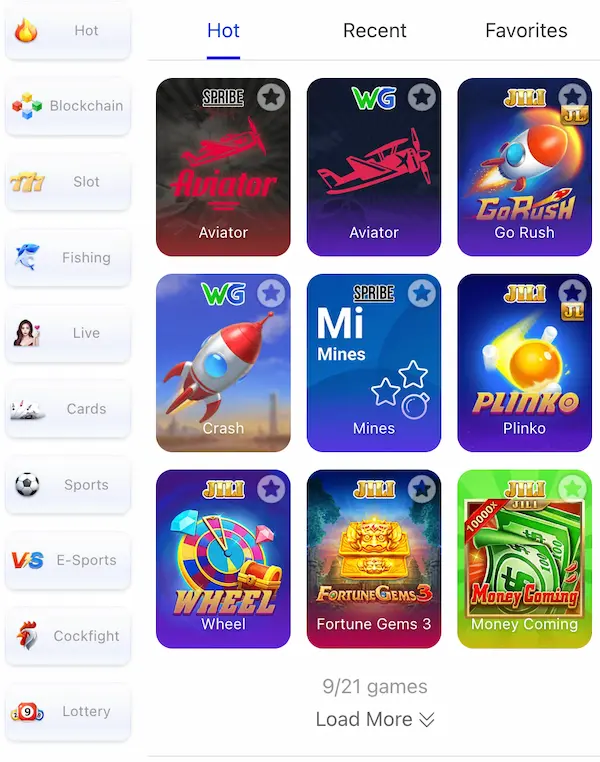Open the Cards category
This screenshot has height=762, width=600.
(68, 409)
